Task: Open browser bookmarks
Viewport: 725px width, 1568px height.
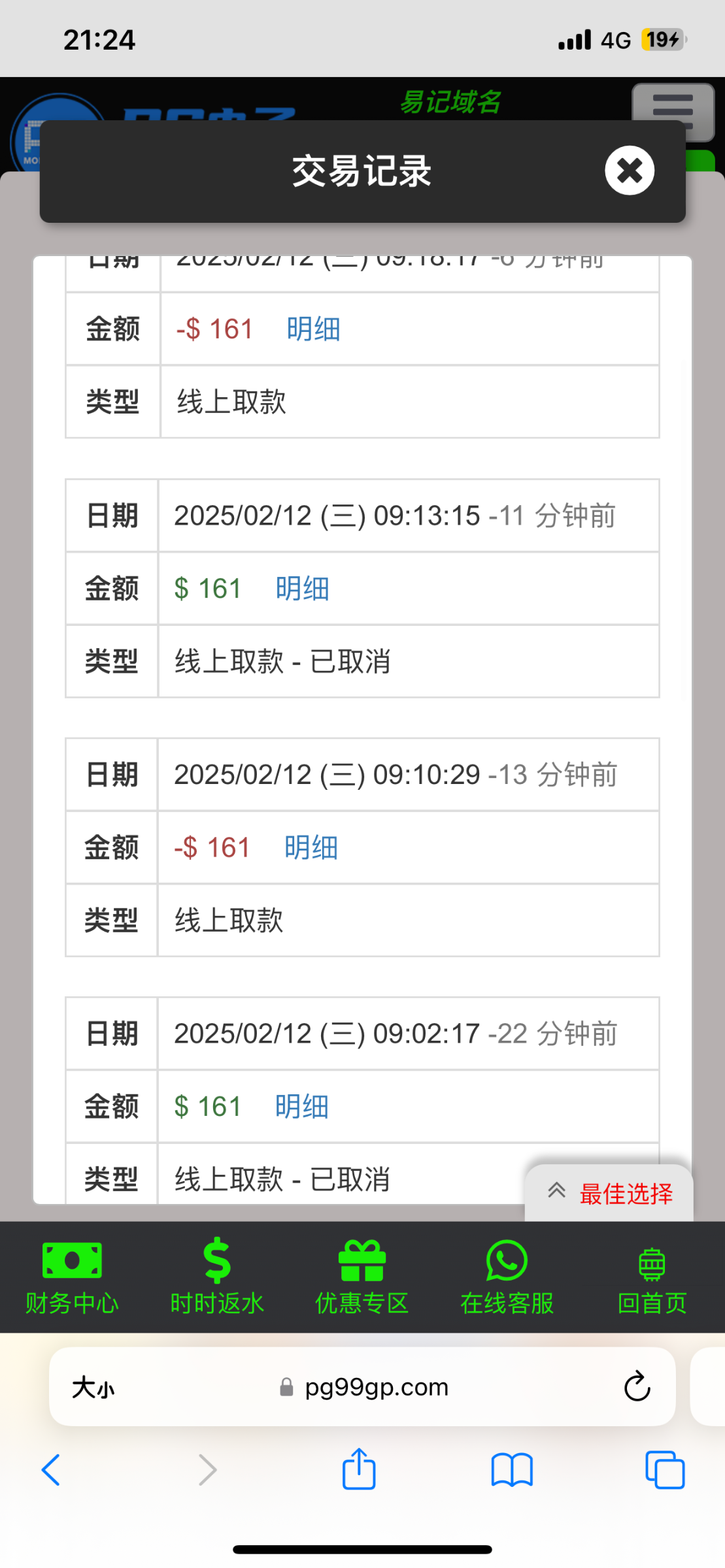Action: 512,1470
